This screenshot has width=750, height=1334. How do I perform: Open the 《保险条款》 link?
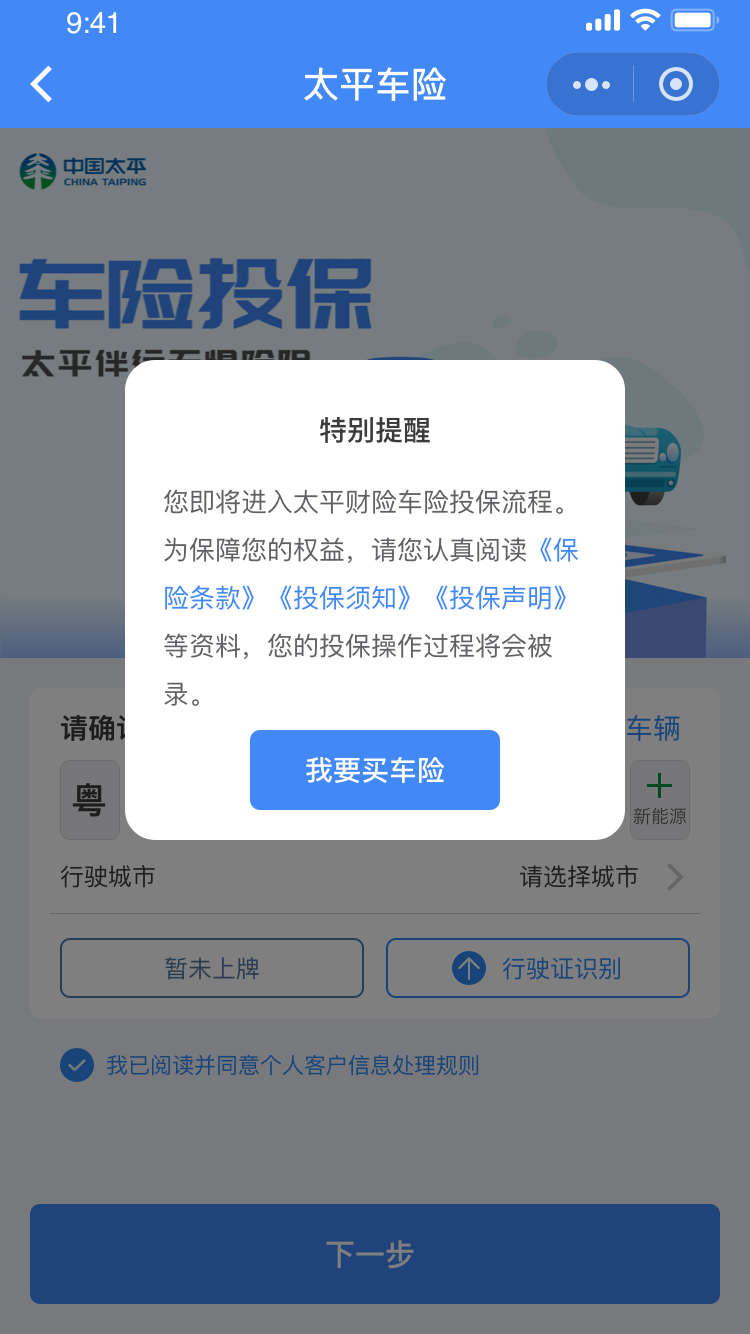pos(210,598)
